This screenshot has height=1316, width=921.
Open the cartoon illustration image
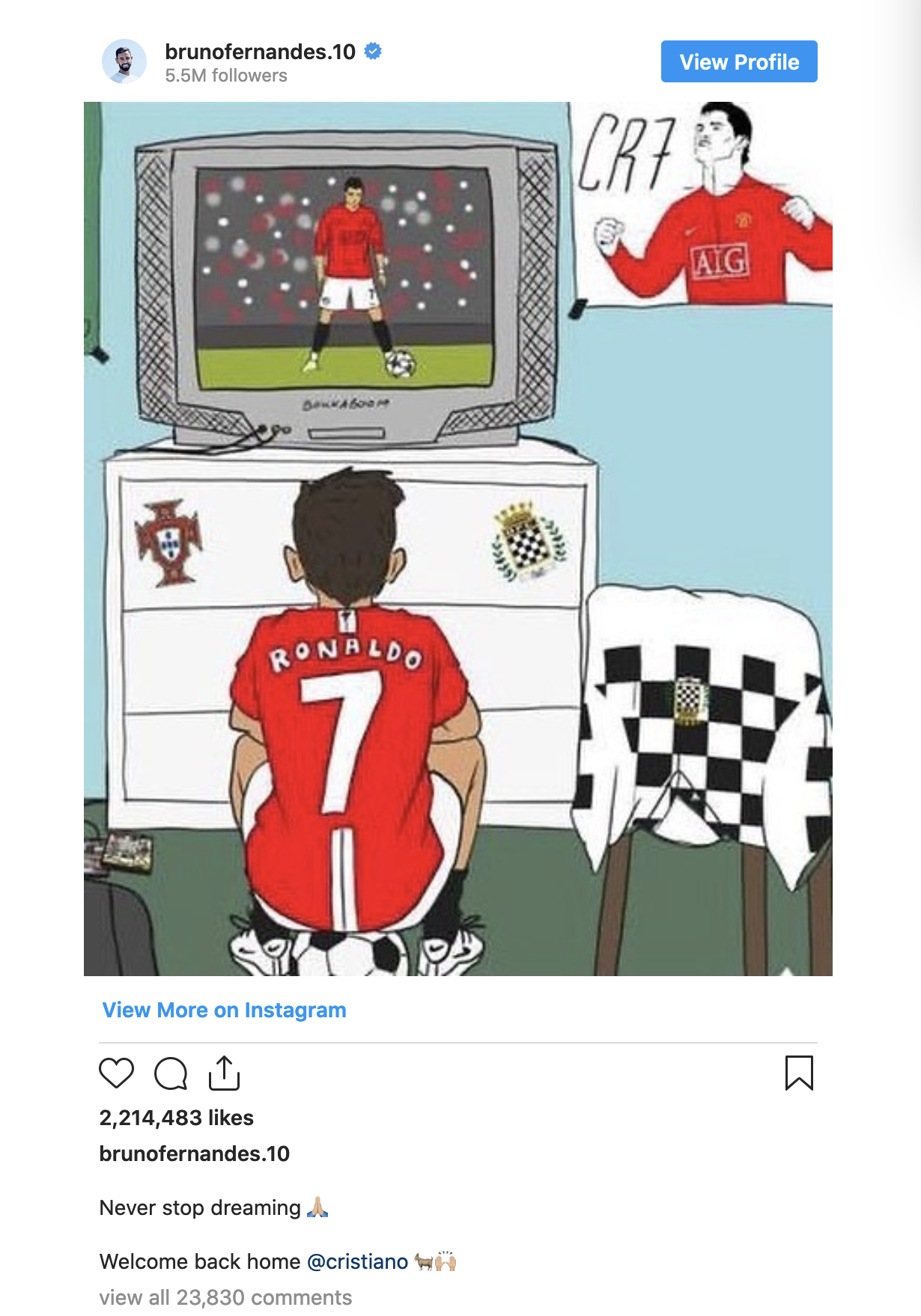[x=457, y=539]
